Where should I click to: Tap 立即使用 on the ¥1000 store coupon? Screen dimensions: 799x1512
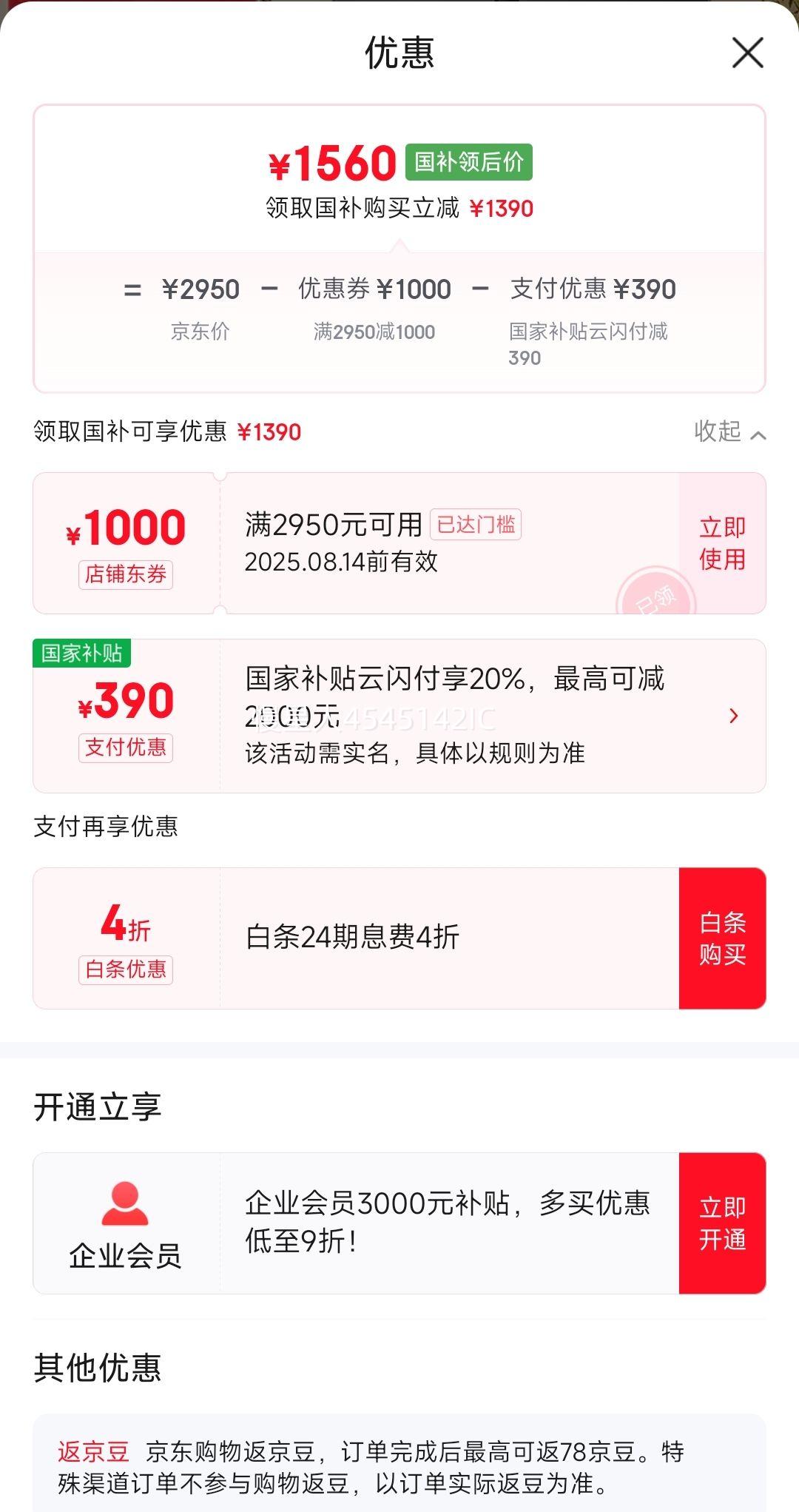tap(722, 543)
